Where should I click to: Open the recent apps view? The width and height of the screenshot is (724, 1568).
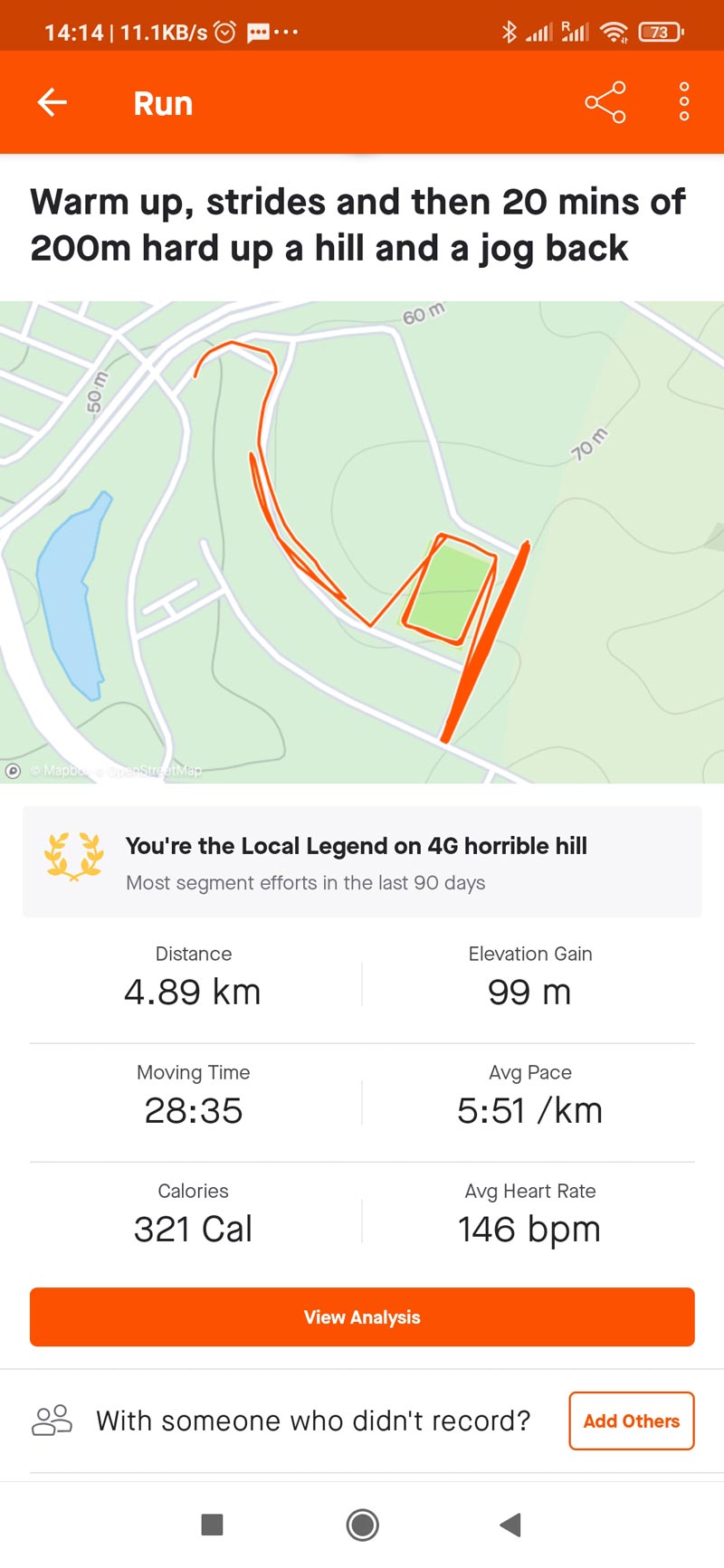(212, 1525)
